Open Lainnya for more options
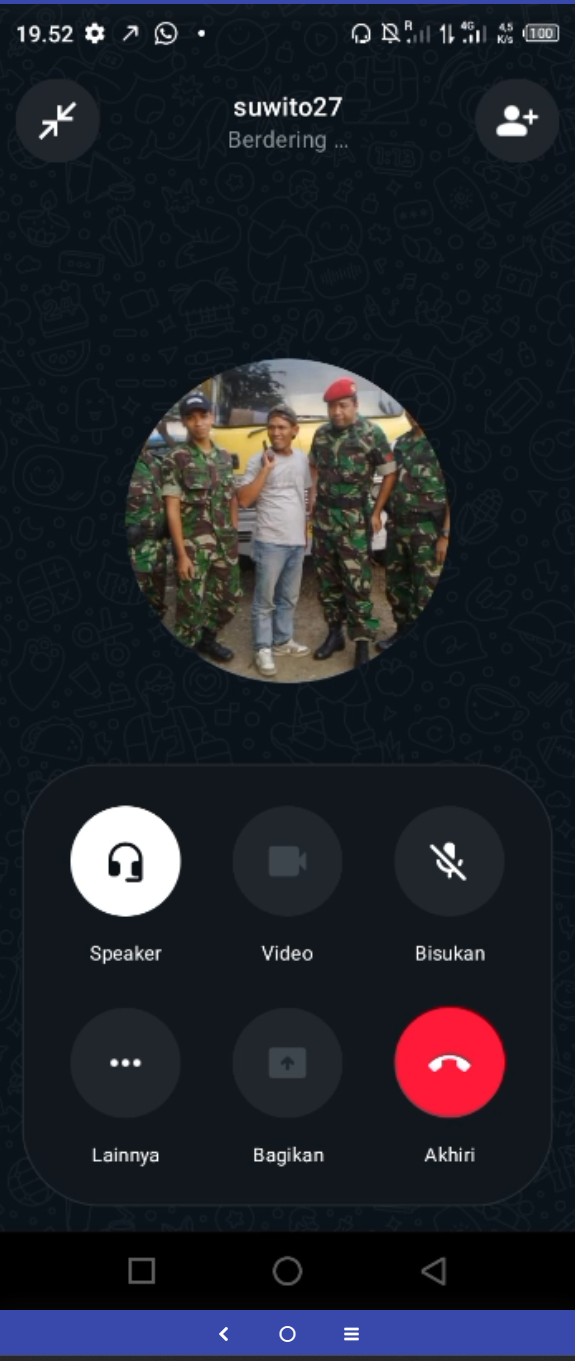Image resolution: width=575 pixels, height=1361 pixels. tap(125, 1062)
